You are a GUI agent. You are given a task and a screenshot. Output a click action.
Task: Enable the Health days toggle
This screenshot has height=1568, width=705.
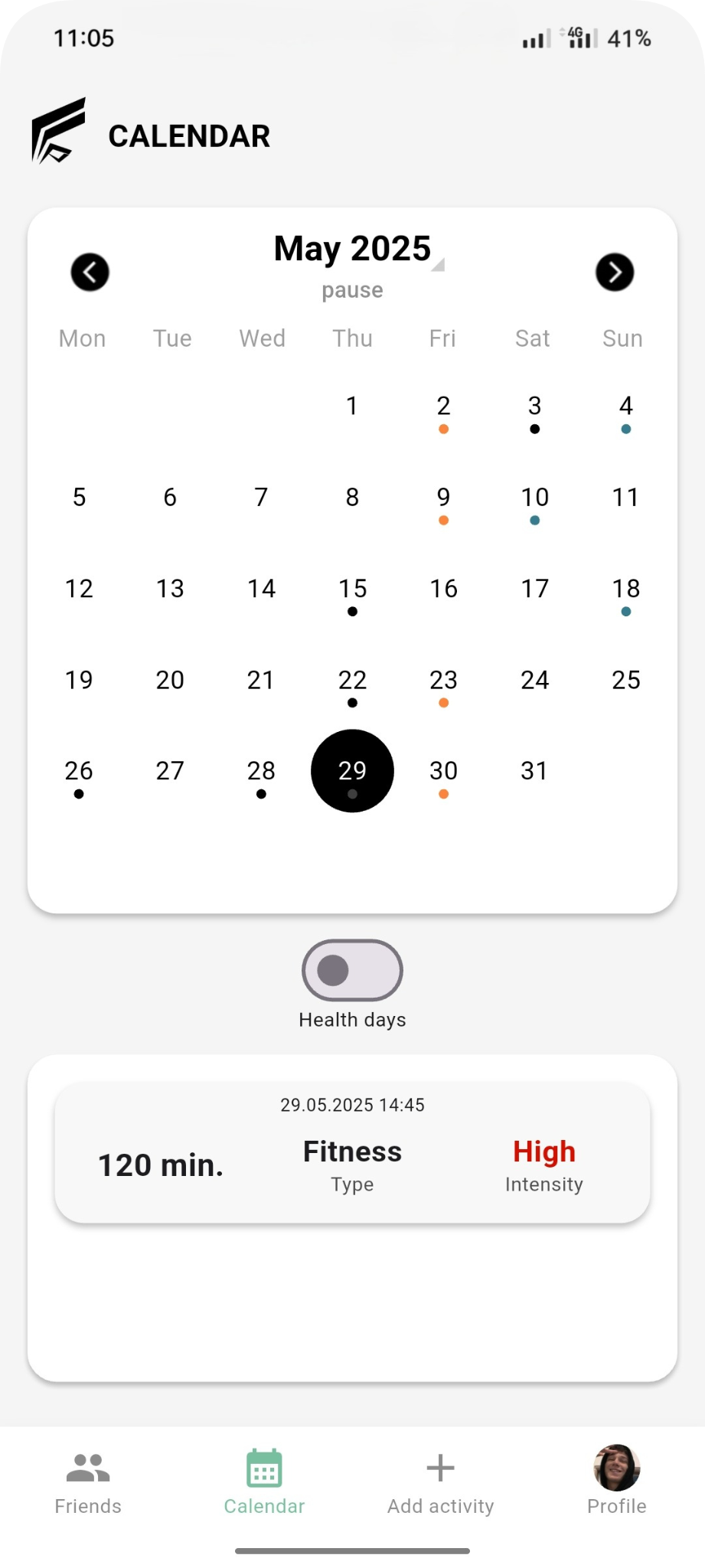click(351, 971)
